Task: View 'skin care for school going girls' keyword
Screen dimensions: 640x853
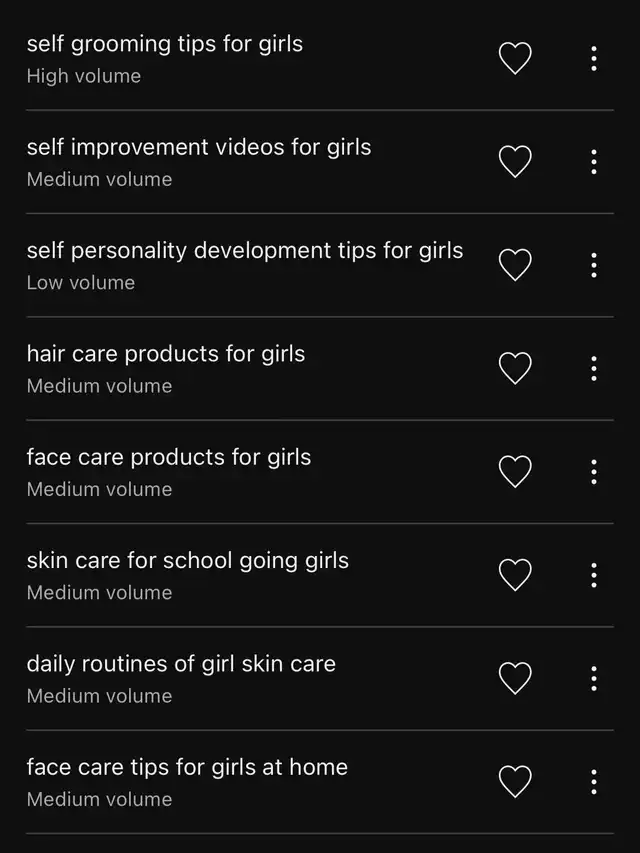Action: click(x=188, y=561)
